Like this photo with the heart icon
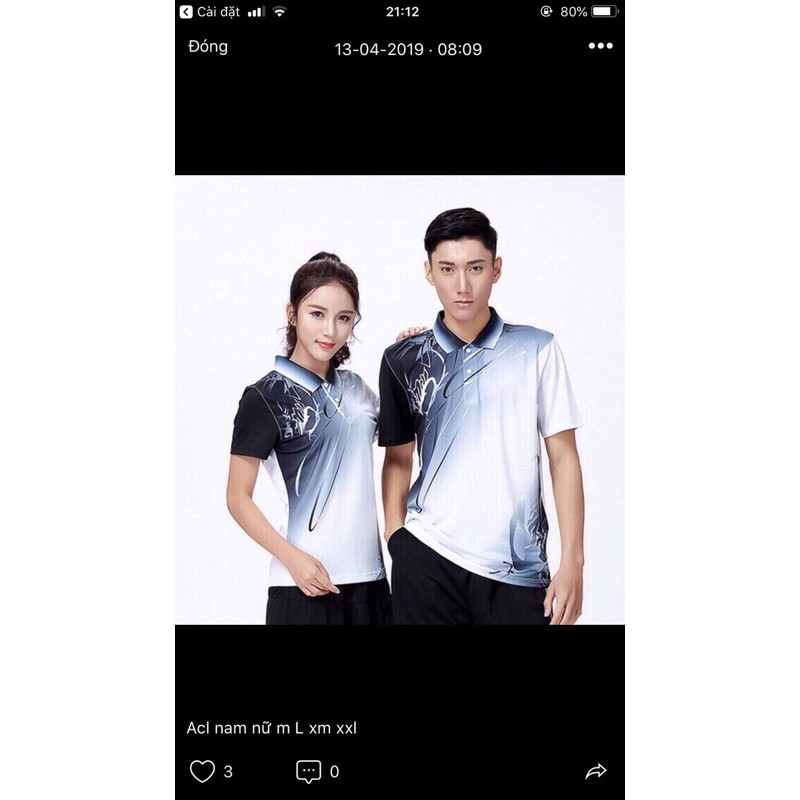The height and width of the screenshot is (800, 800). coord(203,771)
